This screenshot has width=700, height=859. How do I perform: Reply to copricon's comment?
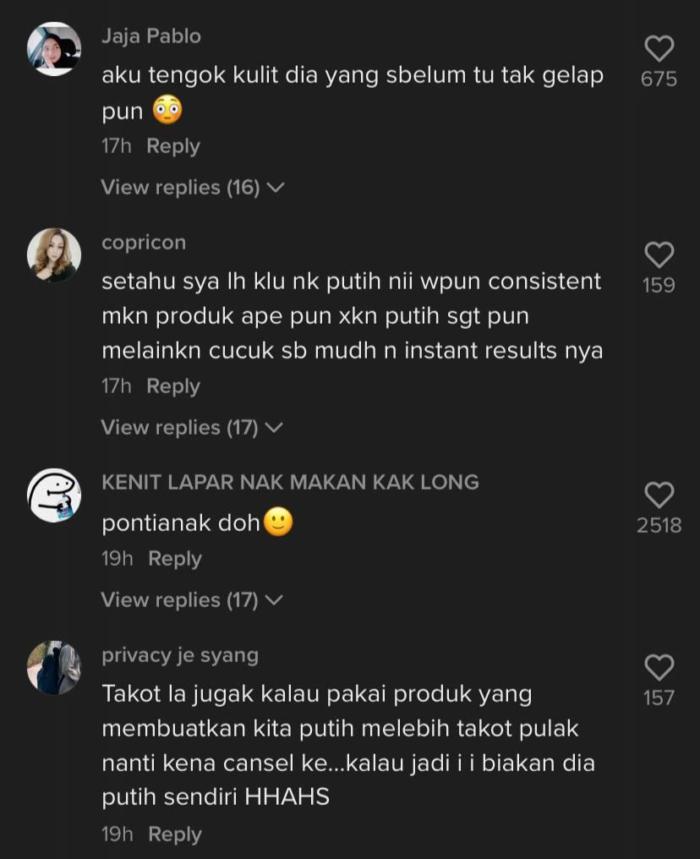coord(173,386)
